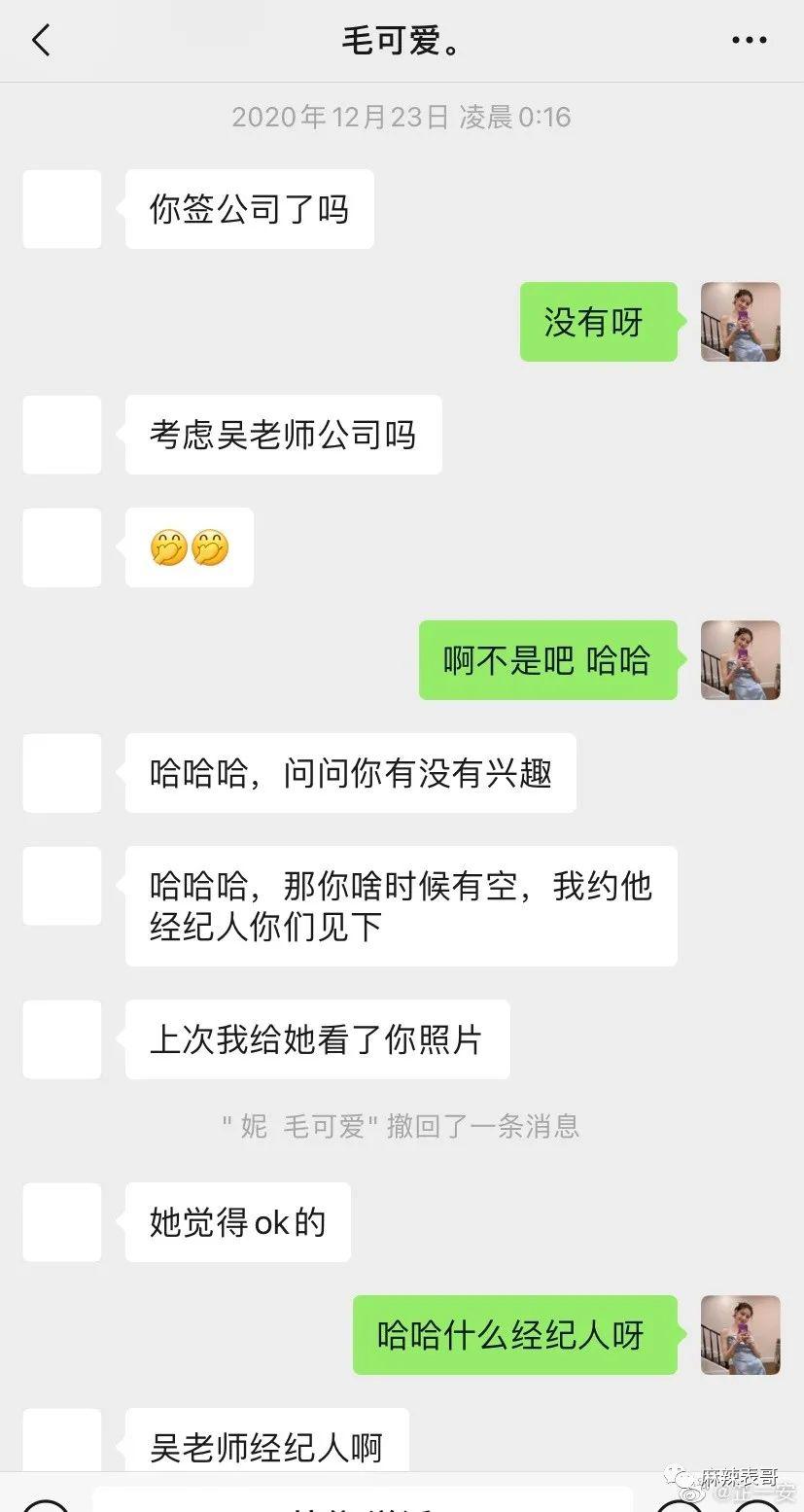
Task: Open avatar beside 哈哈什么经纪人呀 message
Action: coord(741,1335)
